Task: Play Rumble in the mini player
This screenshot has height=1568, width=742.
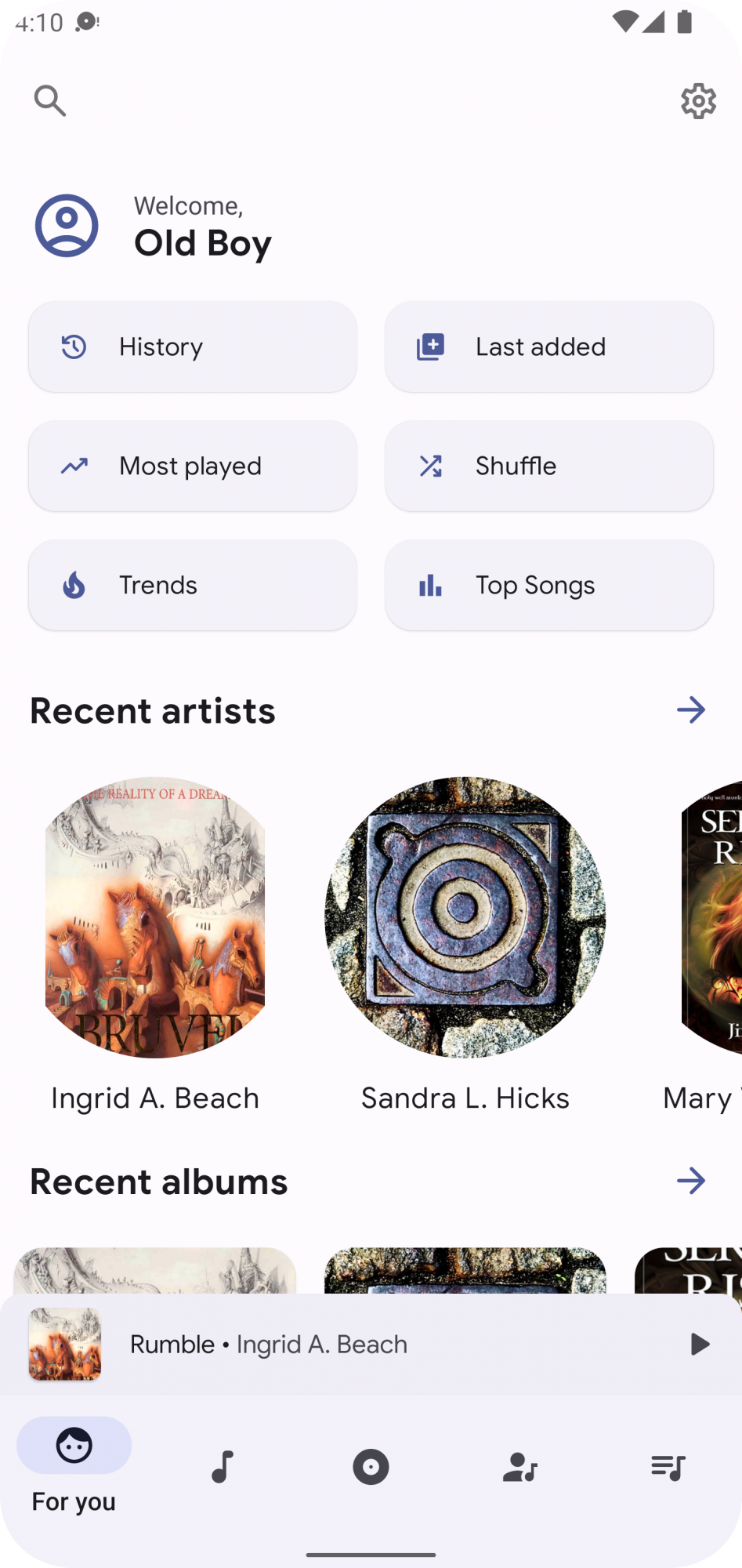Action: point(699,1345)
